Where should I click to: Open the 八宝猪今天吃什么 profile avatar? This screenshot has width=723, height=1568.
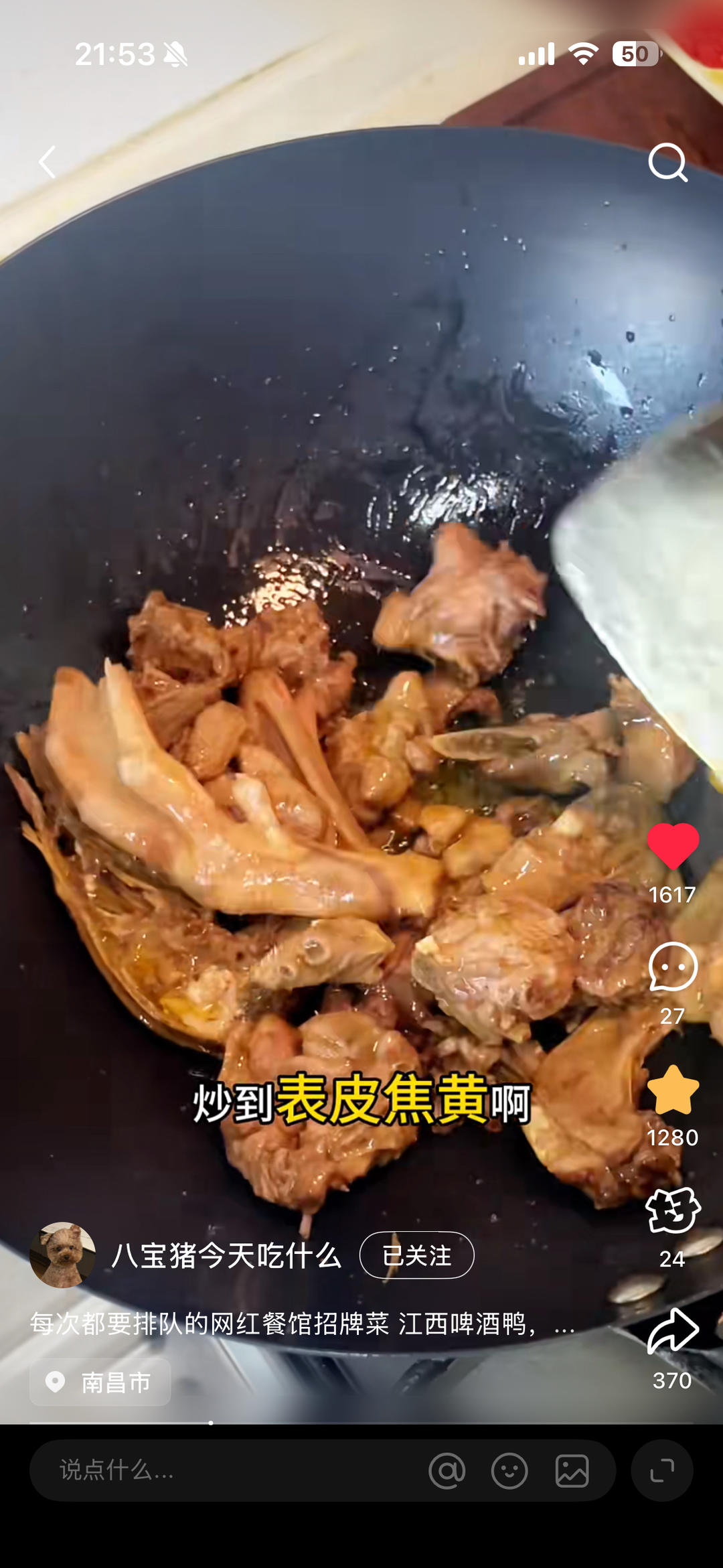coord(62,1255)
